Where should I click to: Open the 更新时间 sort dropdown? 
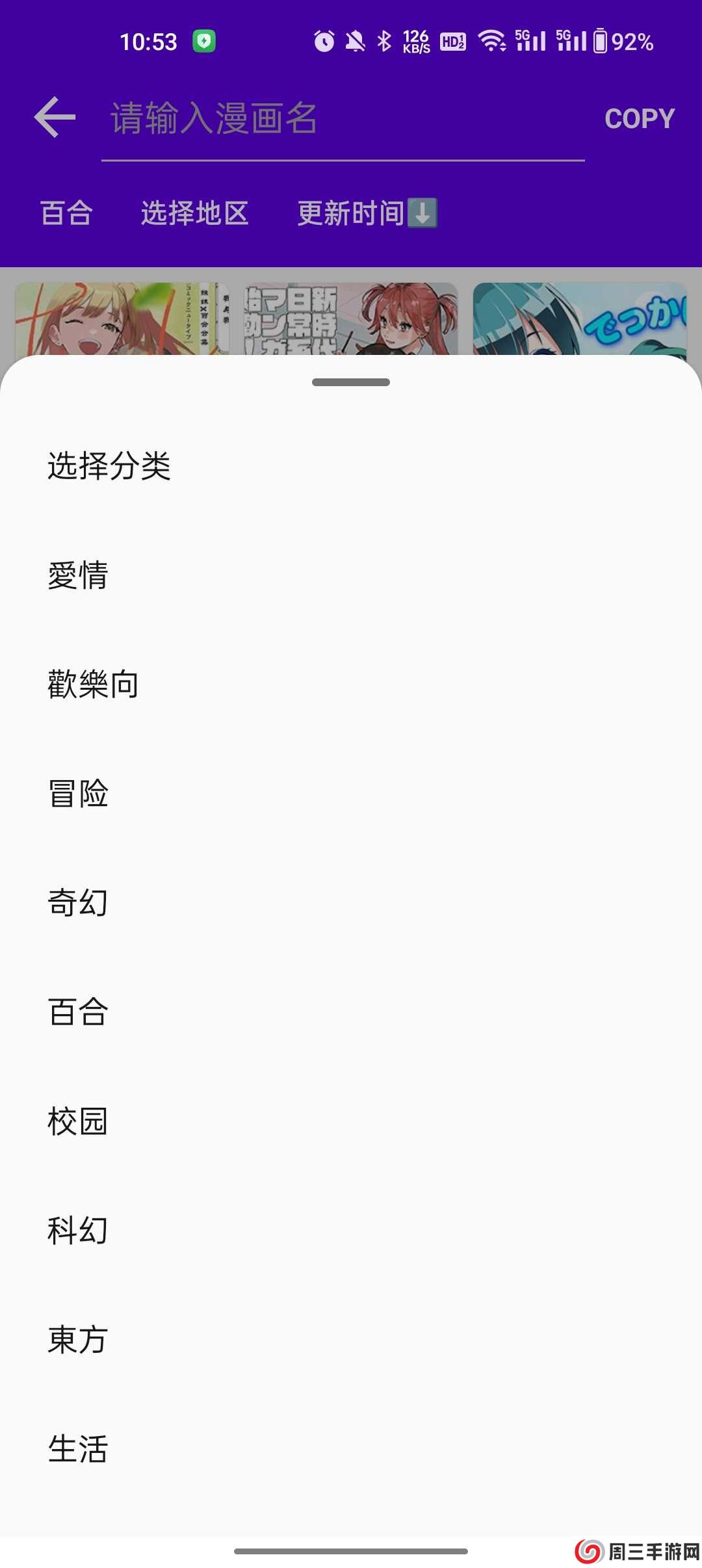[x=367, y=213]
